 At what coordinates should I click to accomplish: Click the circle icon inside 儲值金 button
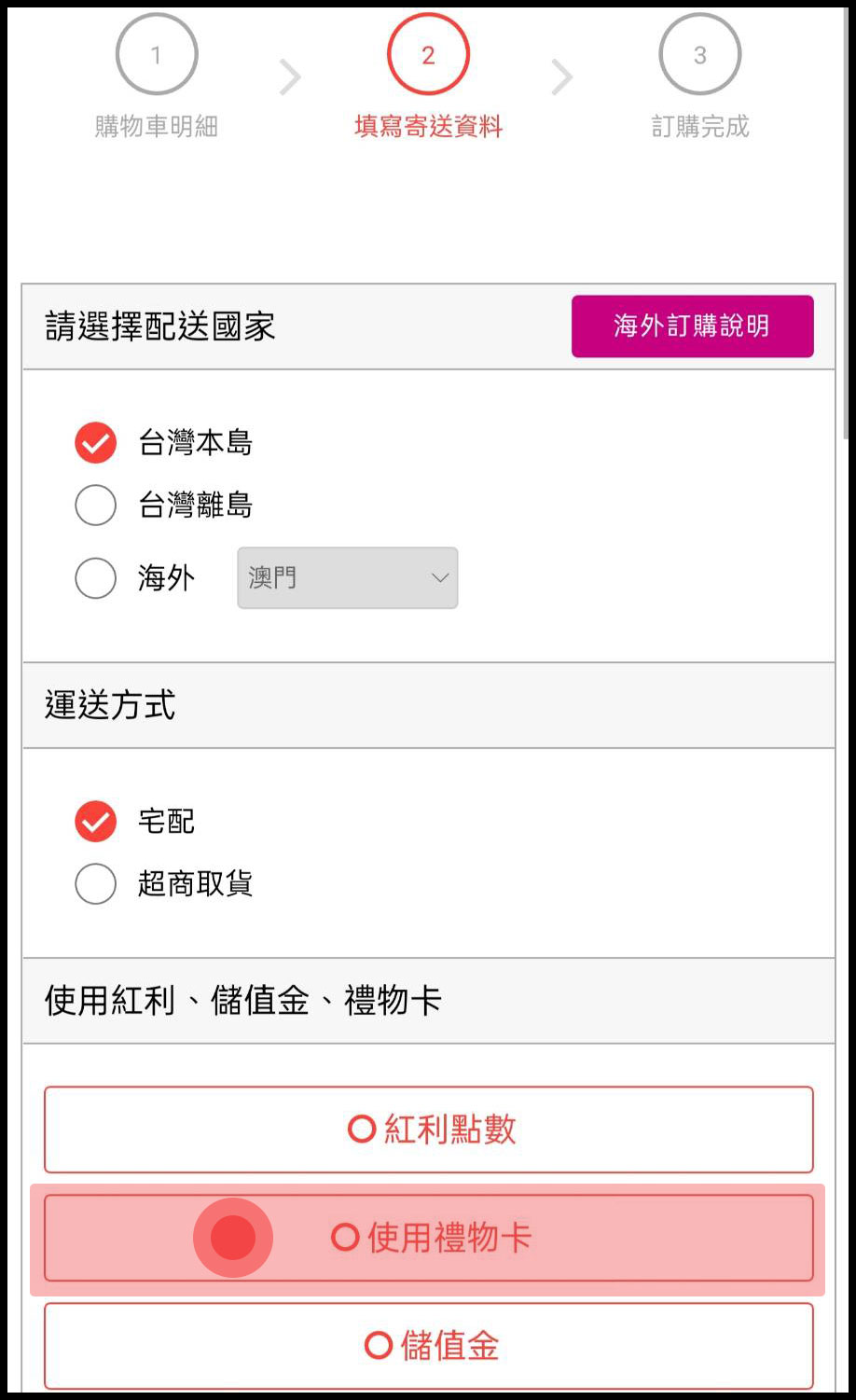point(379,1345)
